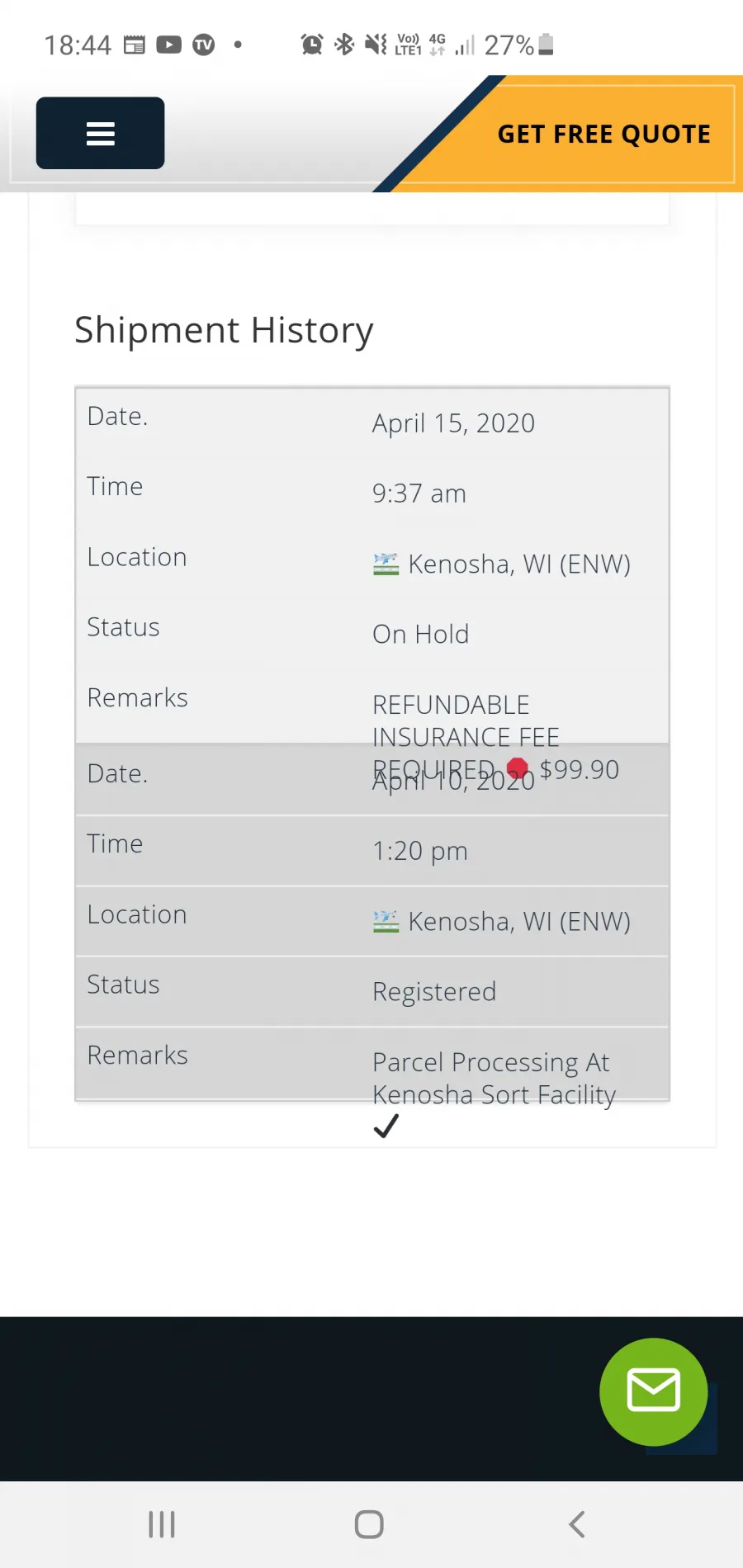
Task: Go back with the system back button
Action: [577, 1524]
